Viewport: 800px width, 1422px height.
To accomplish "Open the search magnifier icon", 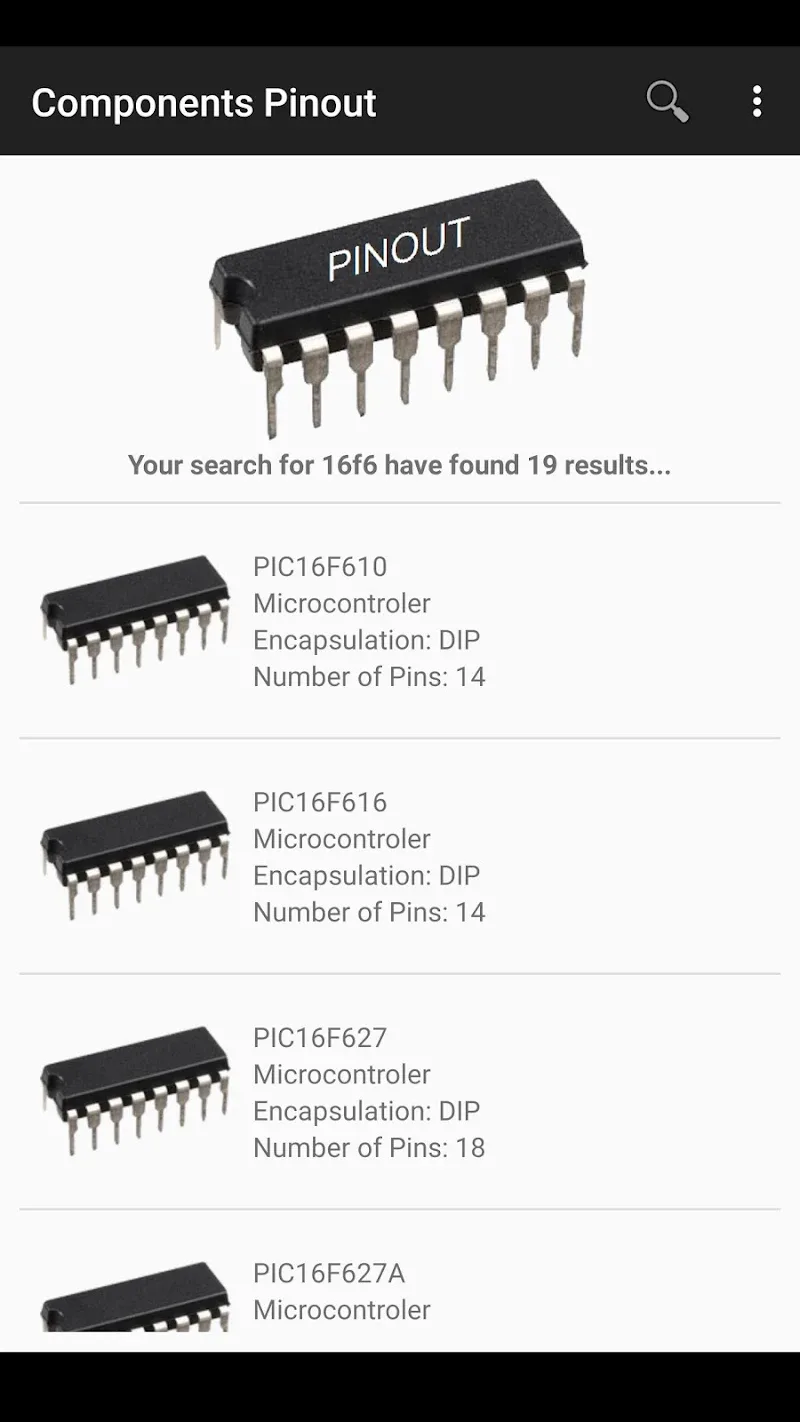I will point(667,102).
